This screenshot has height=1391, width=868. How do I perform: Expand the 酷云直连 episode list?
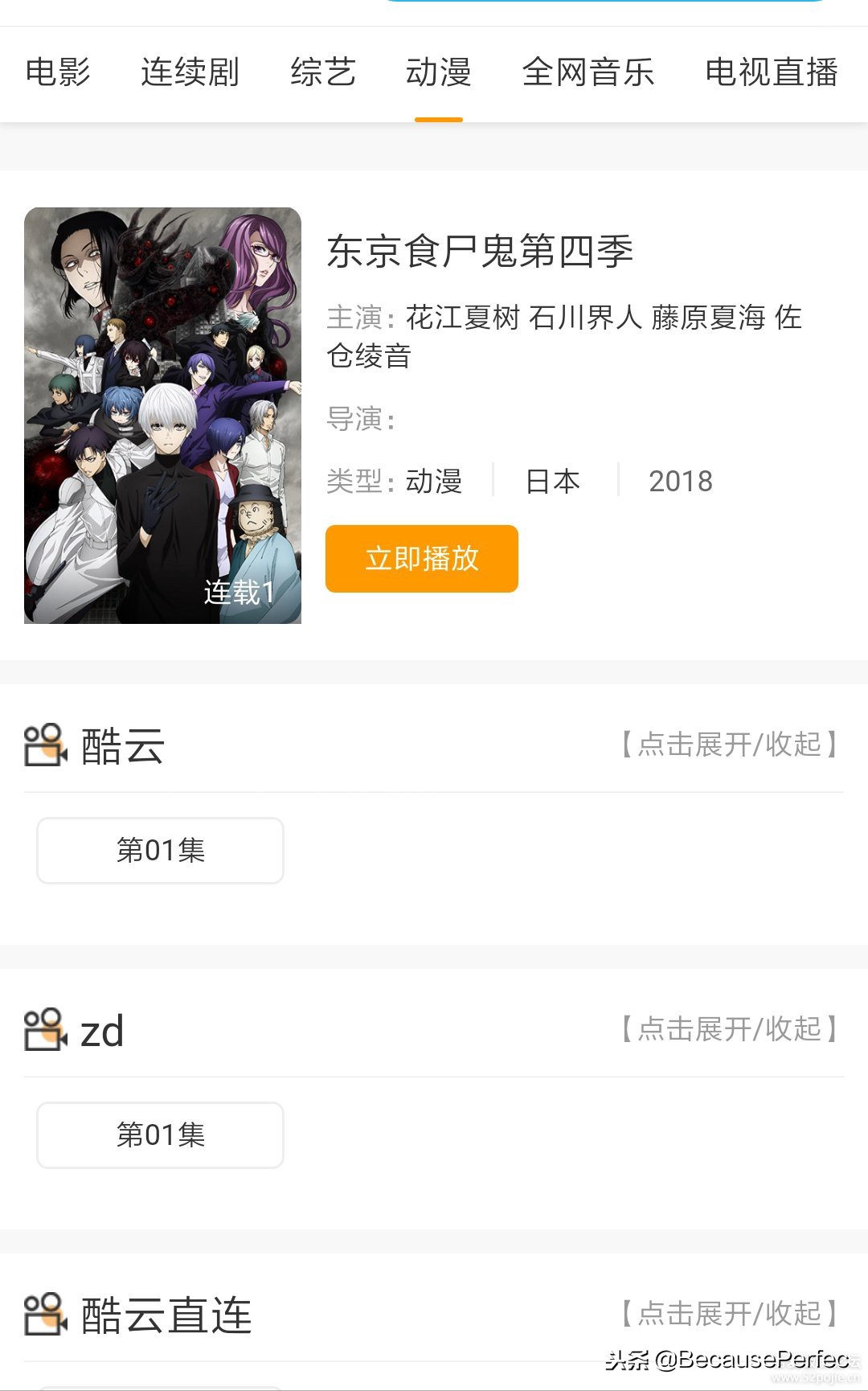pos(727,1315)
